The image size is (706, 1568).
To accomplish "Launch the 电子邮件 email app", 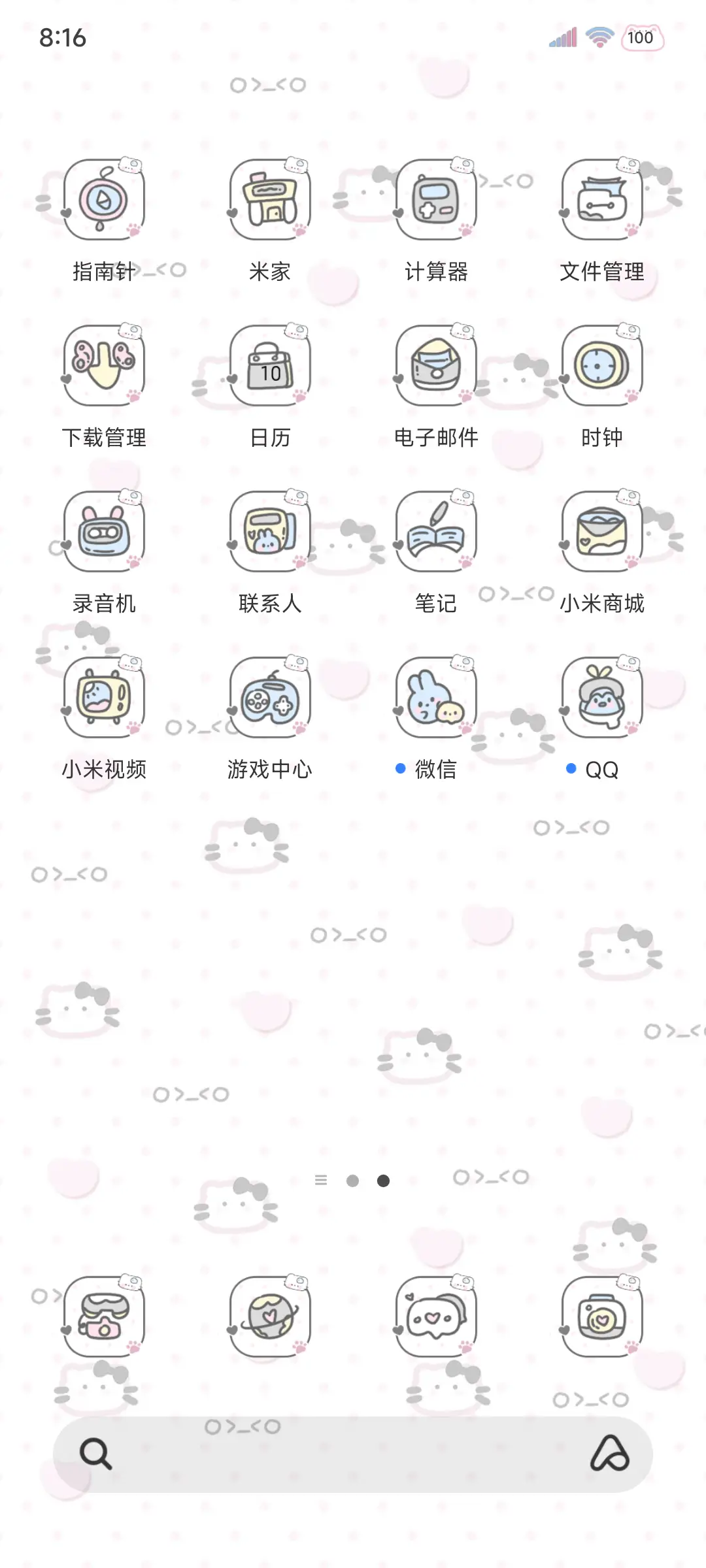I will pos(435,366).
